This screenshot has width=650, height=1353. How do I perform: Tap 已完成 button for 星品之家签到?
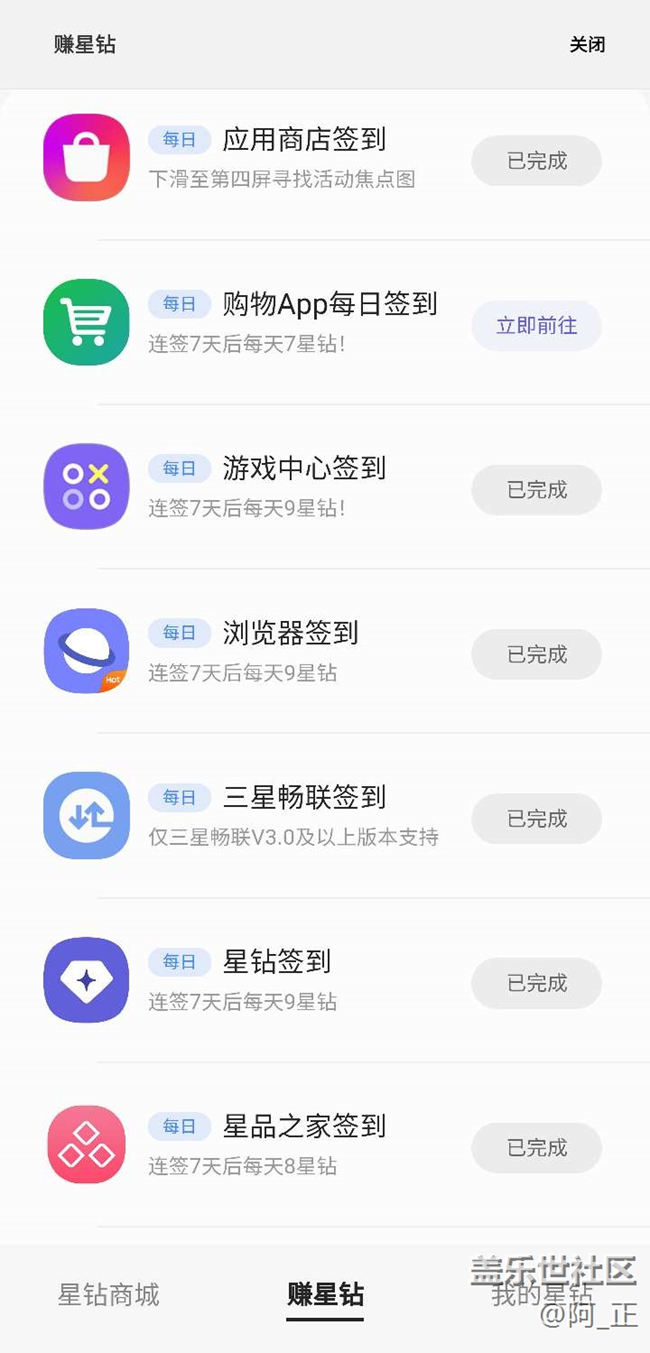pos(536,1148)
